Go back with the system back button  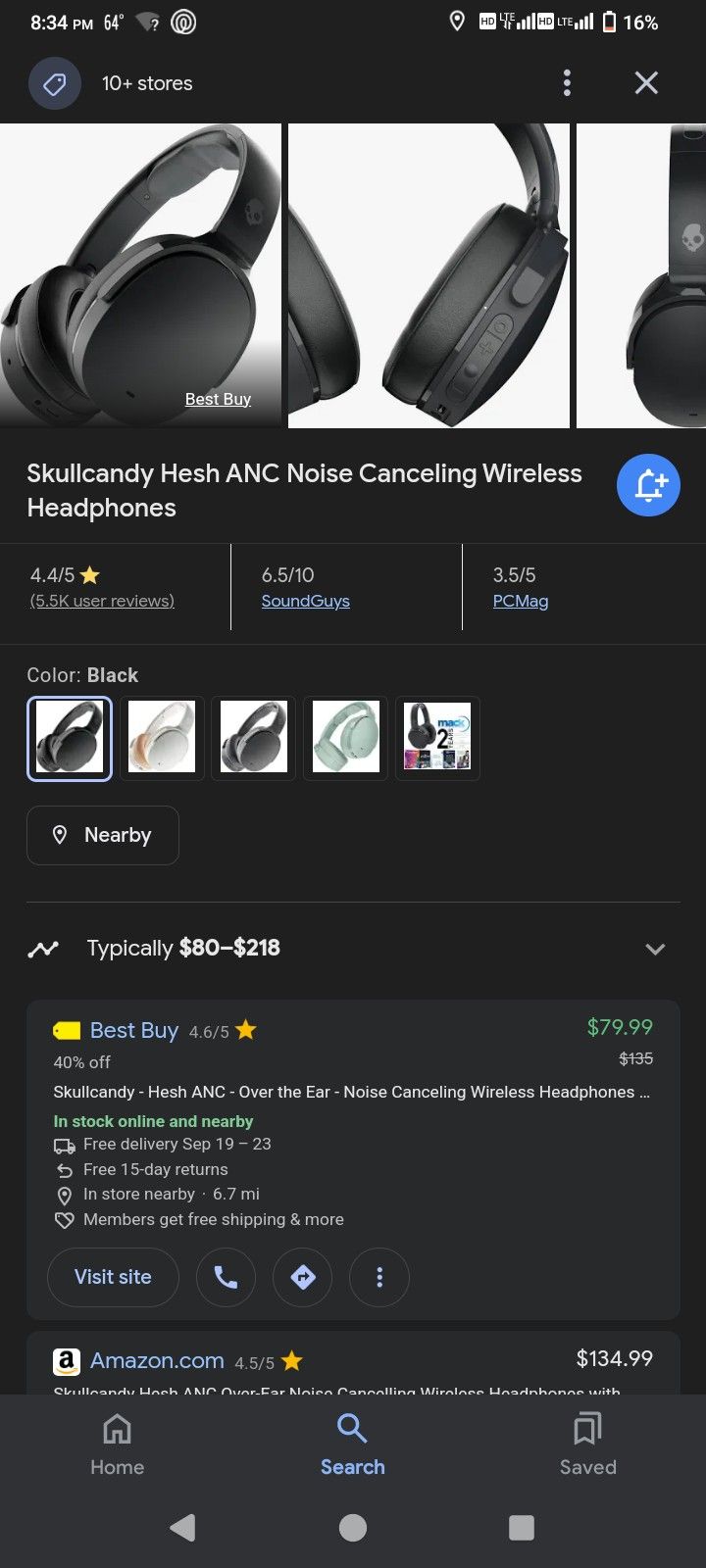click(x=182, y=1527)
